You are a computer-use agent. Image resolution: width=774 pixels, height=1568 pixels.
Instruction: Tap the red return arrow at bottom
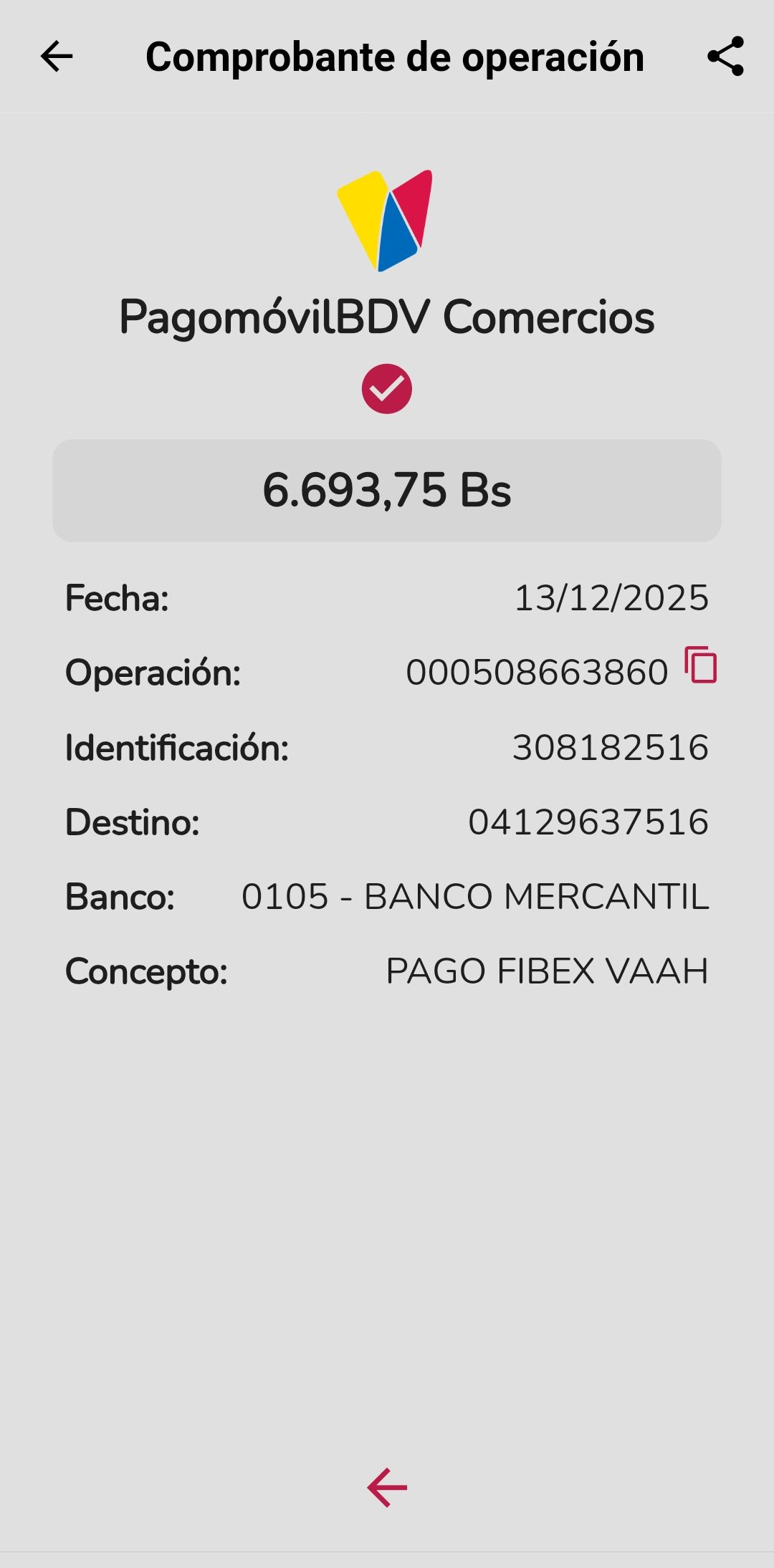tap(387, 1488)
